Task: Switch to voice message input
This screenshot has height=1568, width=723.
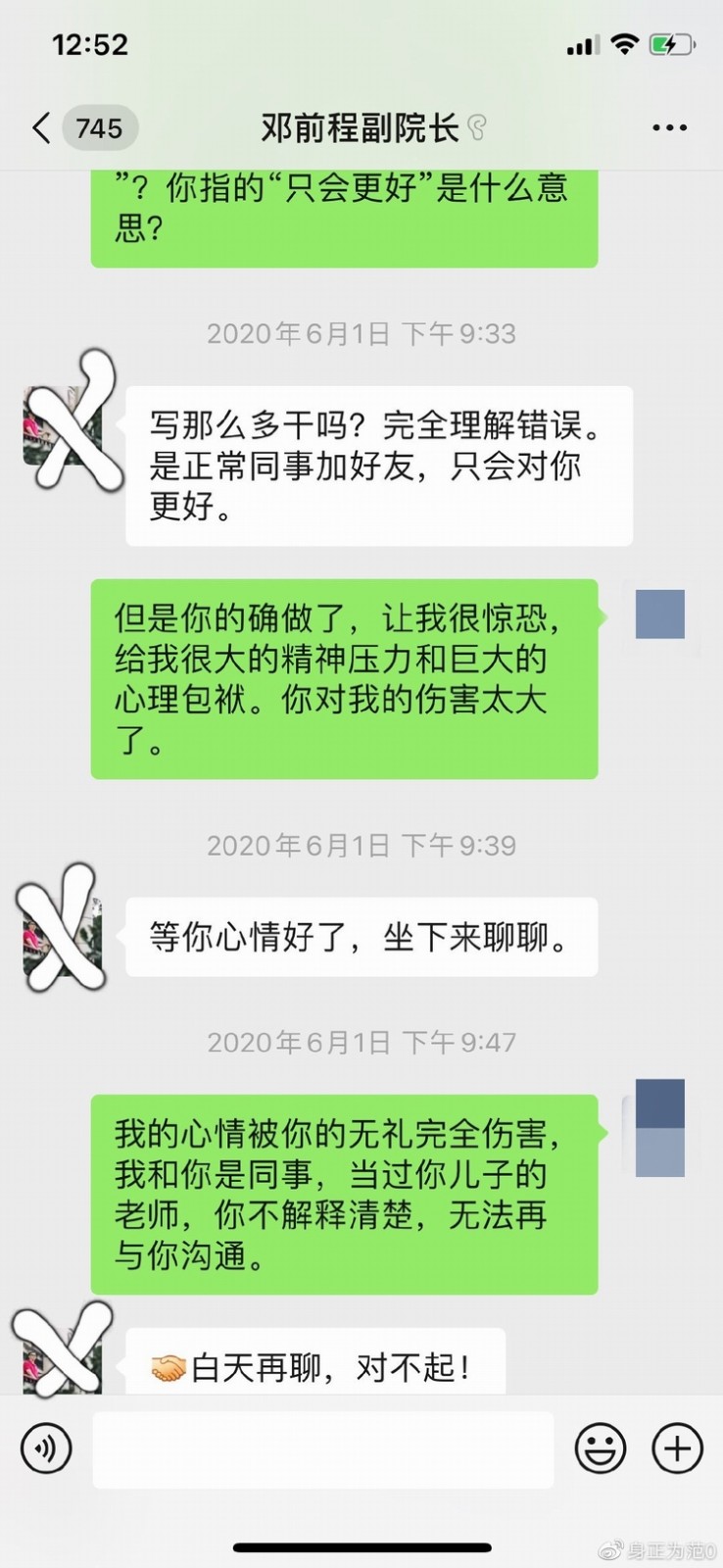Action: click(x=46, y=1448)
